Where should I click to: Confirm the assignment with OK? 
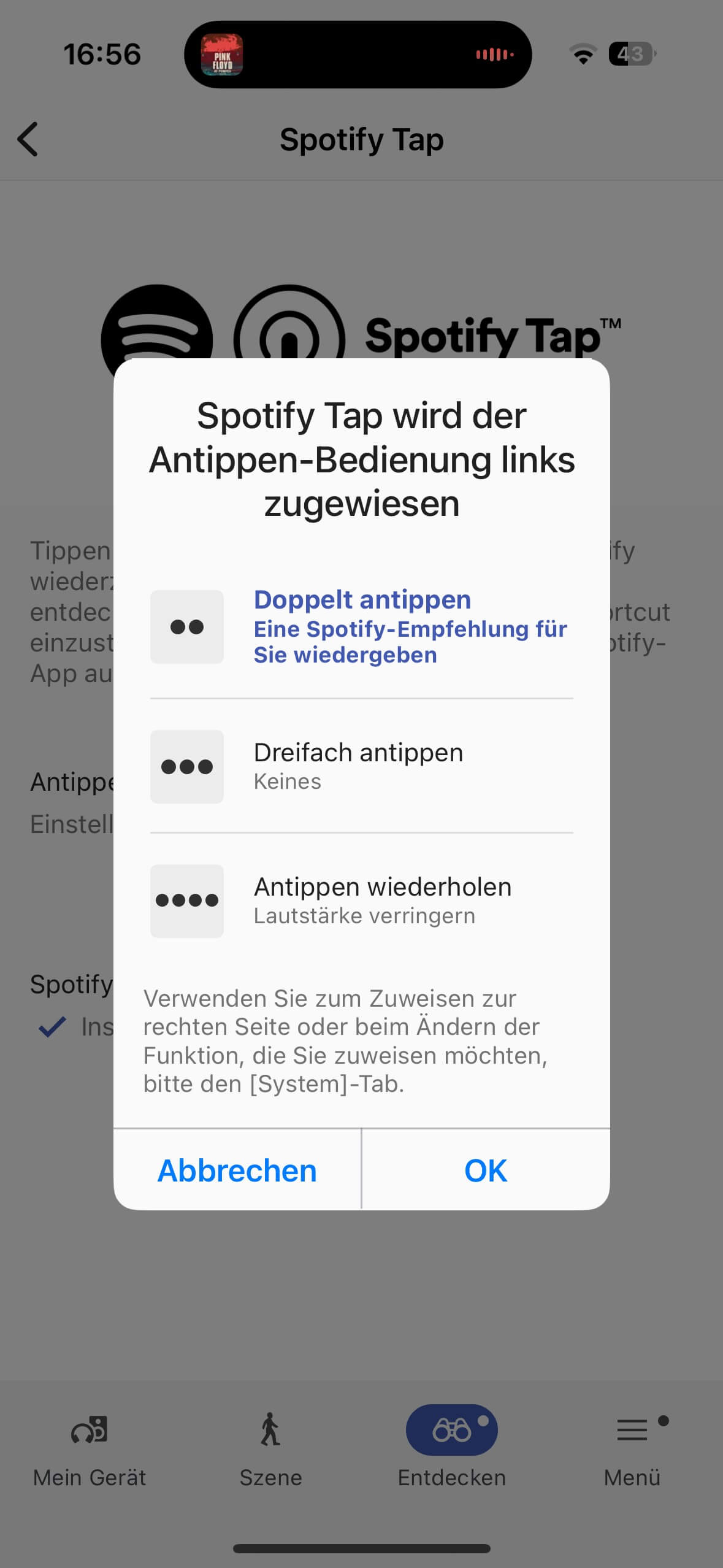[485, 1170]
